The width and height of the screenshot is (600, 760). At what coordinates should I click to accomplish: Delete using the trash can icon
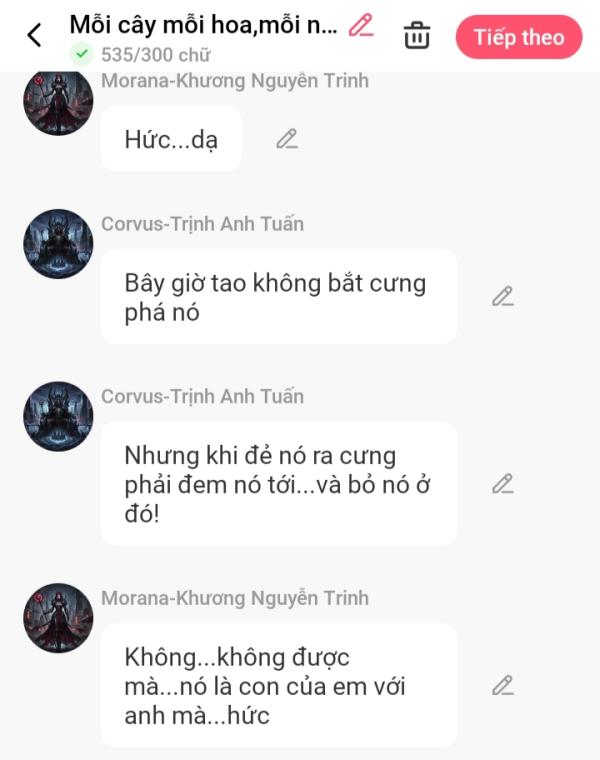(416, 37)
